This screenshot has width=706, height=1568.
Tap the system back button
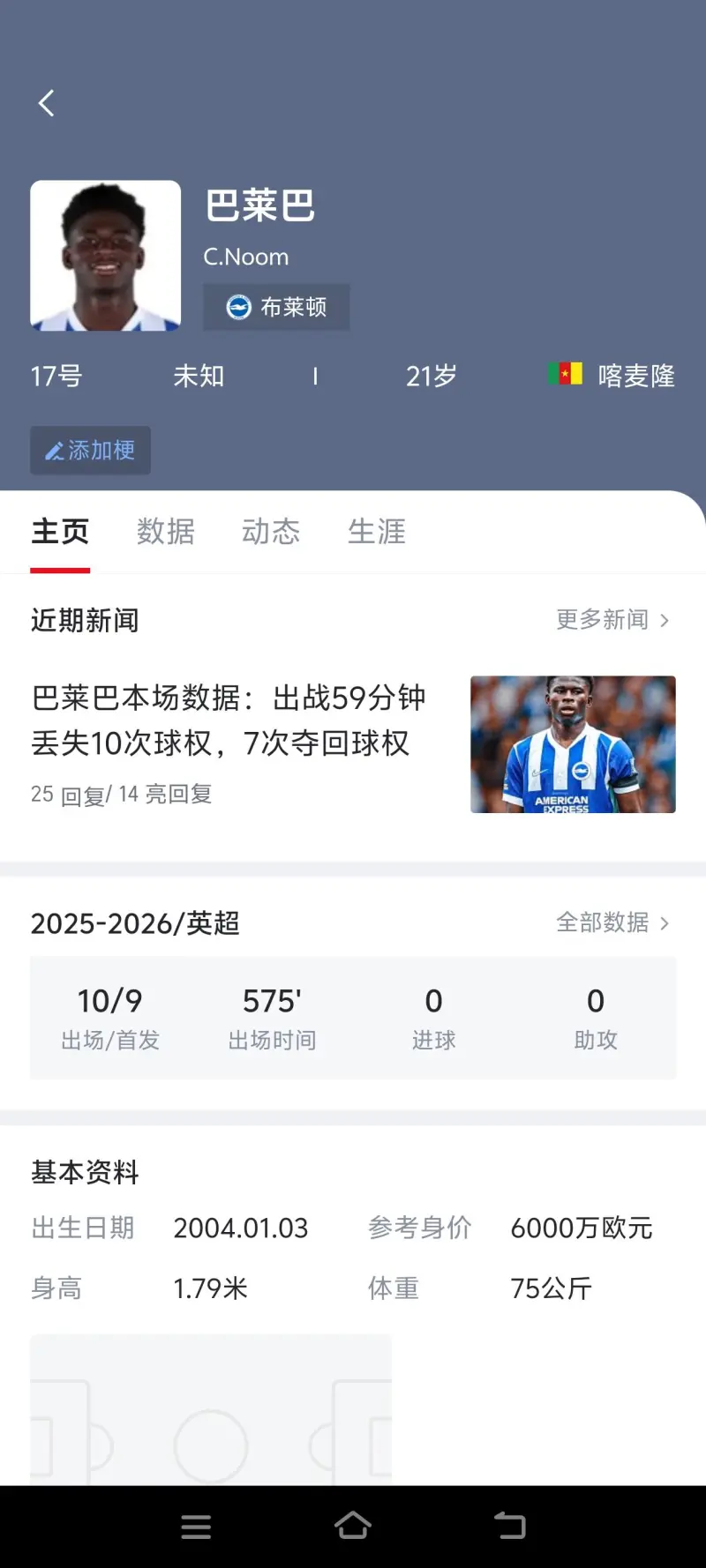coord(509,1527)
